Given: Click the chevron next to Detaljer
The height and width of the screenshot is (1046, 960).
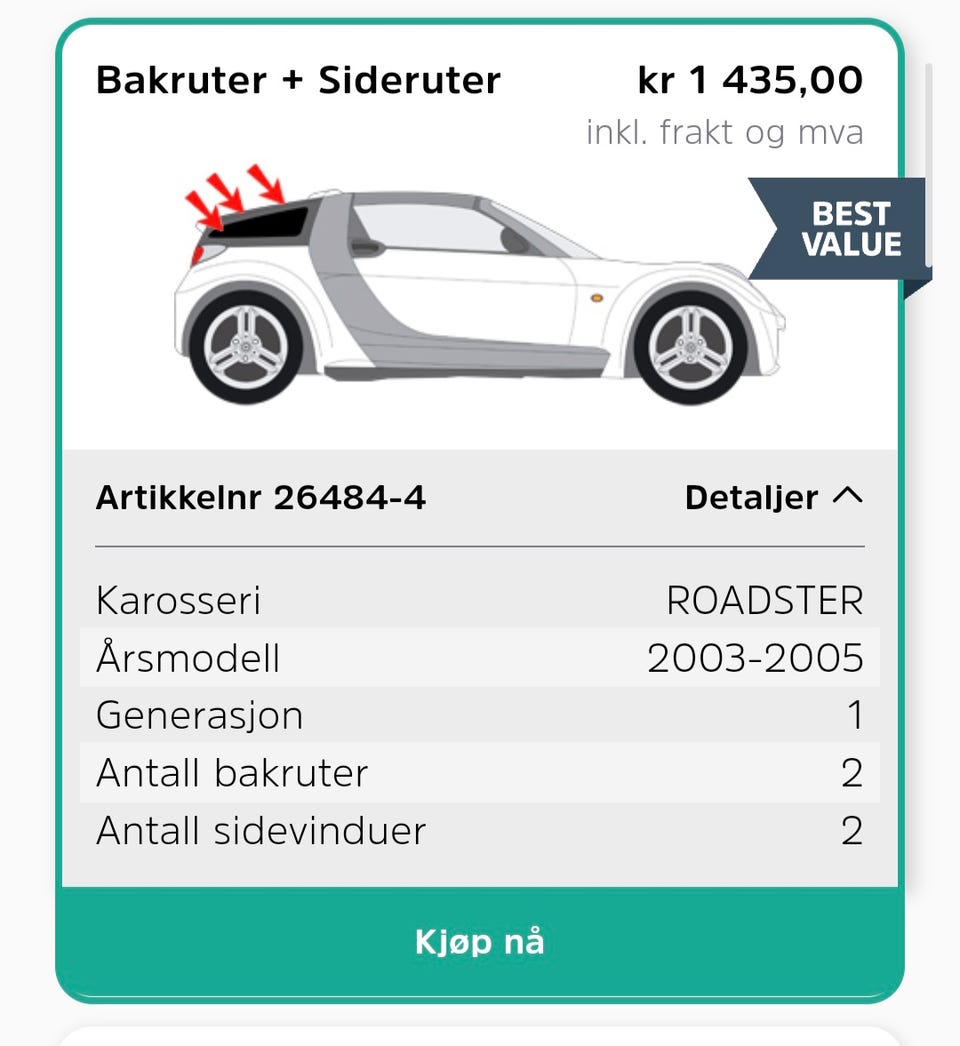Looking at the screenshot, I should point(849,494).
